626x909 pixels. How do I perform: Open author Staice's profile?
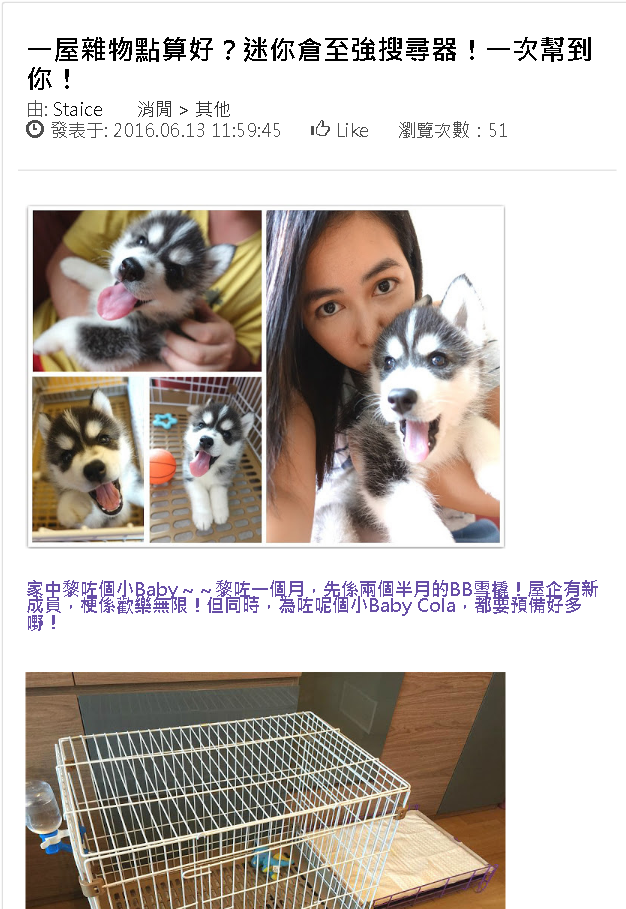(x=77, y=109)
